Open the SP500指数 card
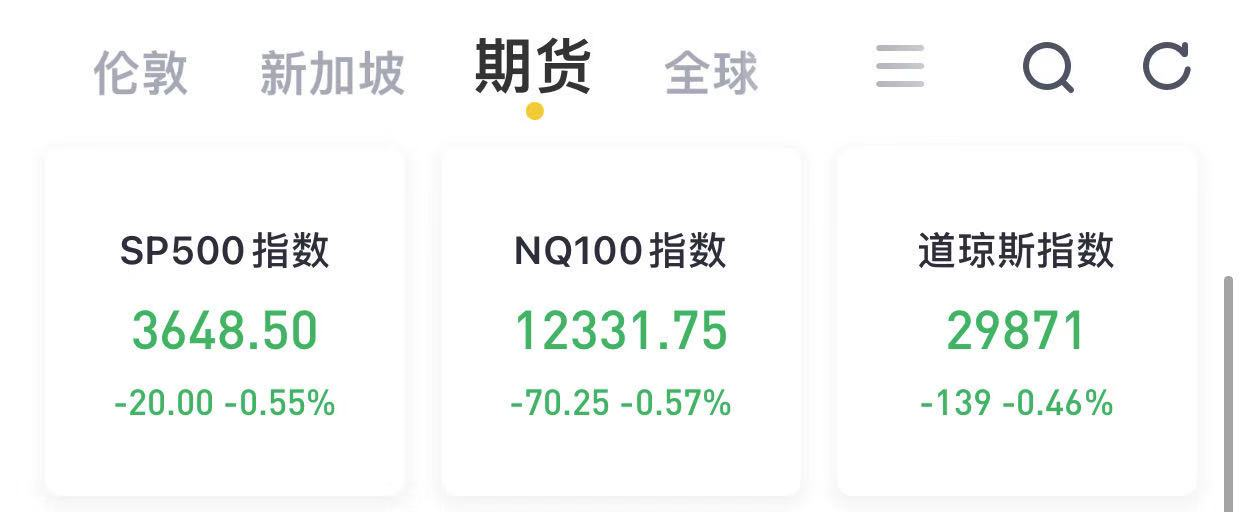Image resolution: width=1242 pixels, height=512 pixels. pyautogui.click(x=225, y=322)
